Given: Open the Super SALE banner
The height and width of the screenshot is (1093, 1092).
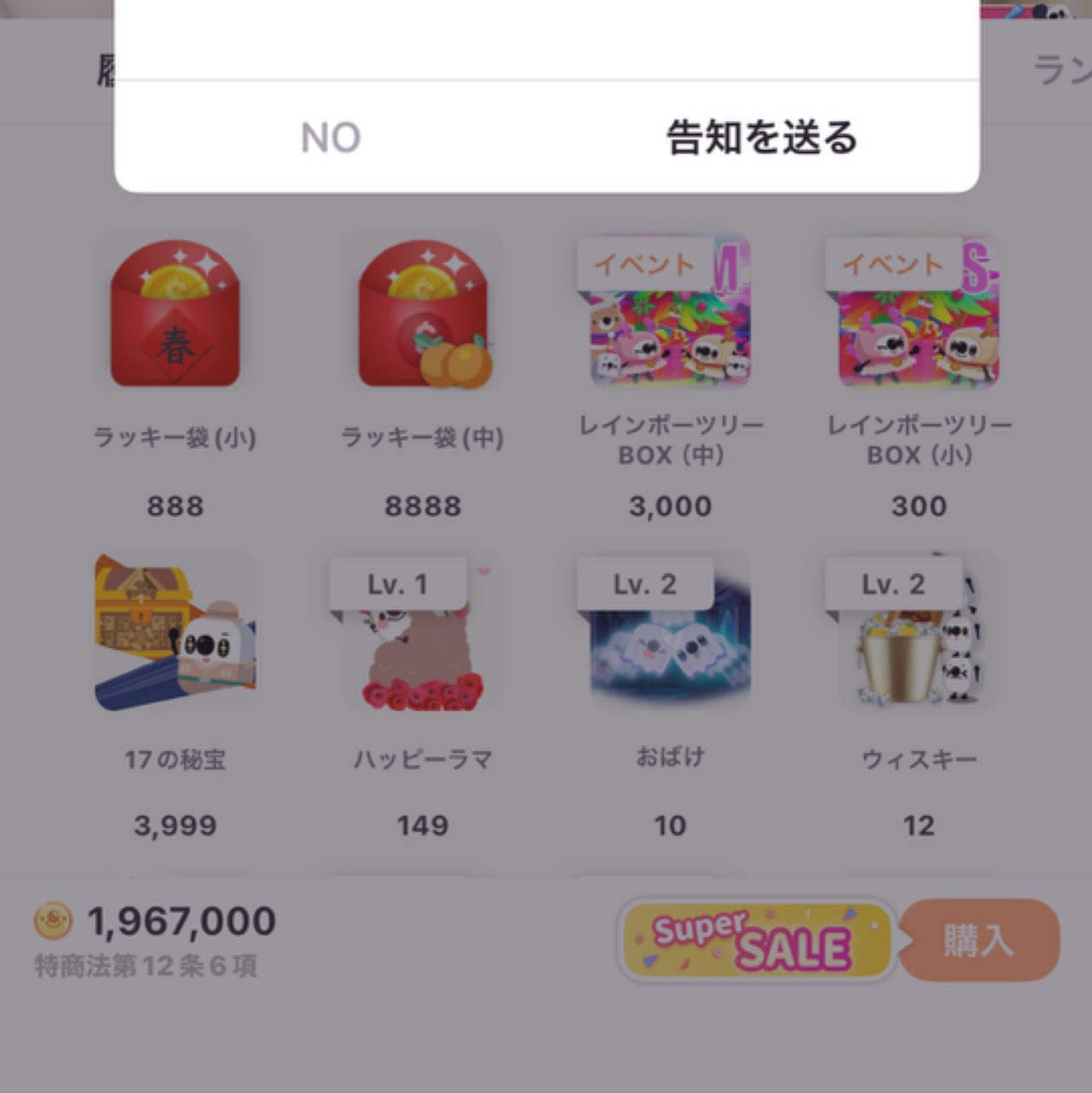Looking at the screenshot, I should tap(756, 940).
